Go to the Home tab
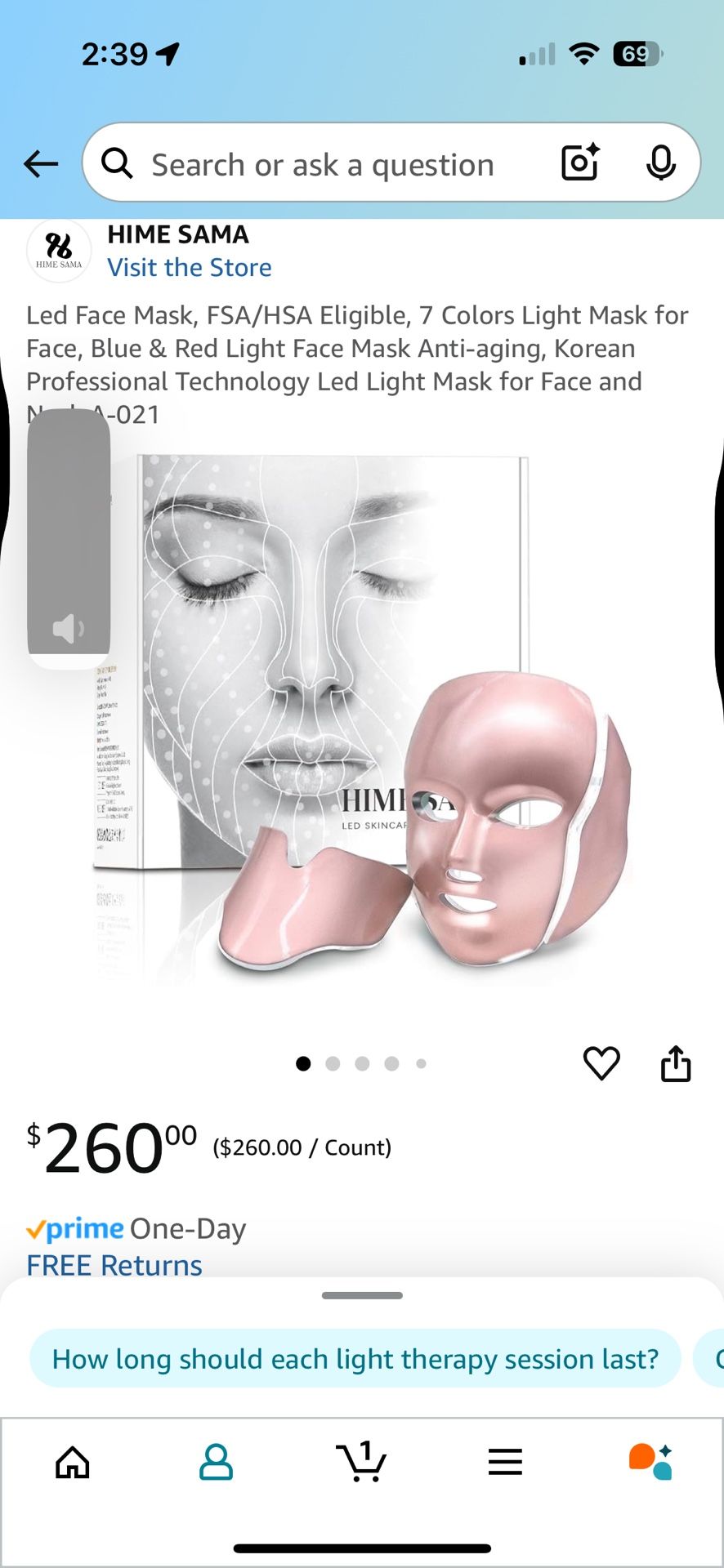The height and width of the screenshot is (1568, 724). tap(73, 1462)
